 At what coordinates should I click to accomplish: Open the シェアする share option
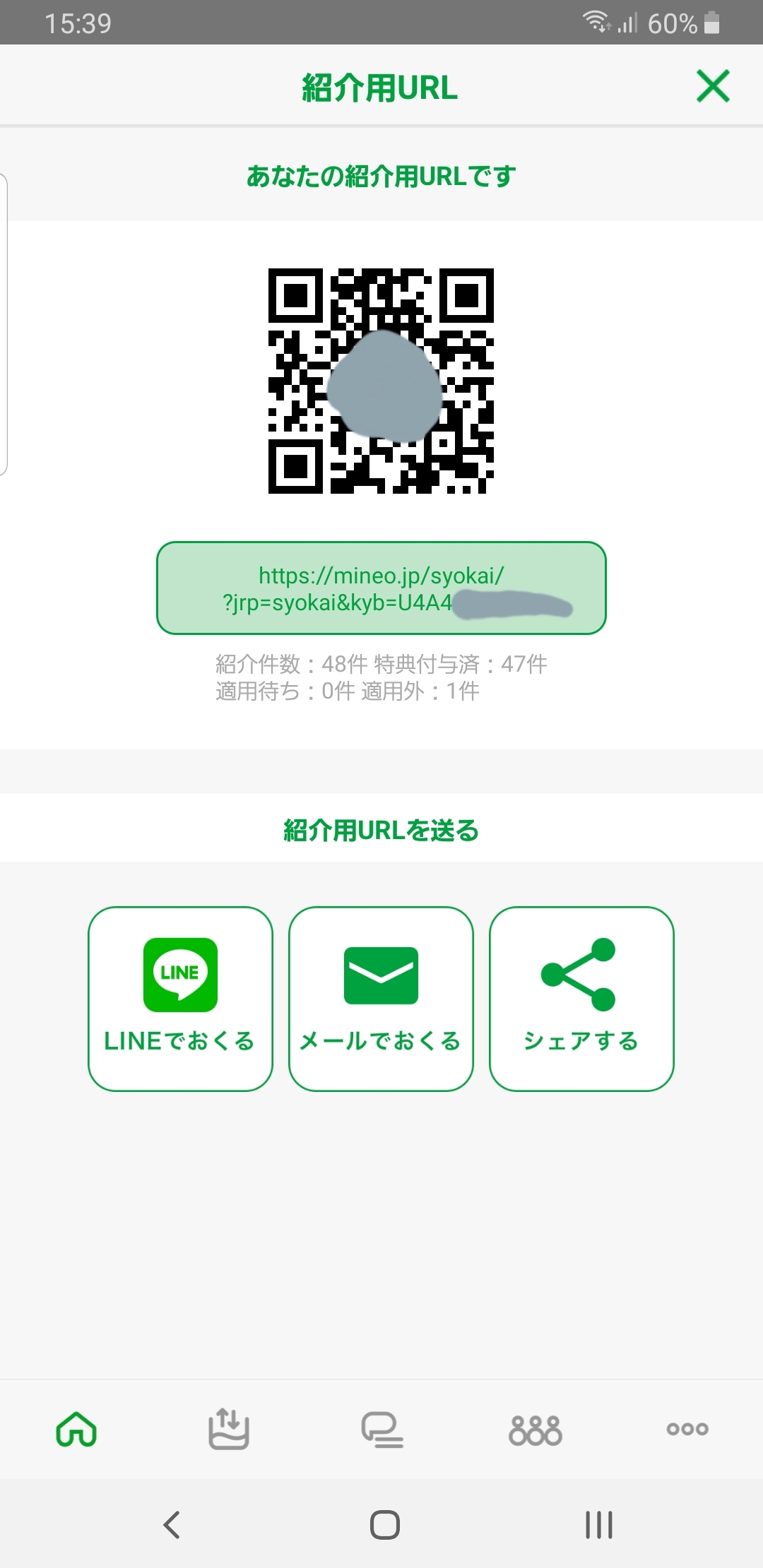click(x=581, y=999)
